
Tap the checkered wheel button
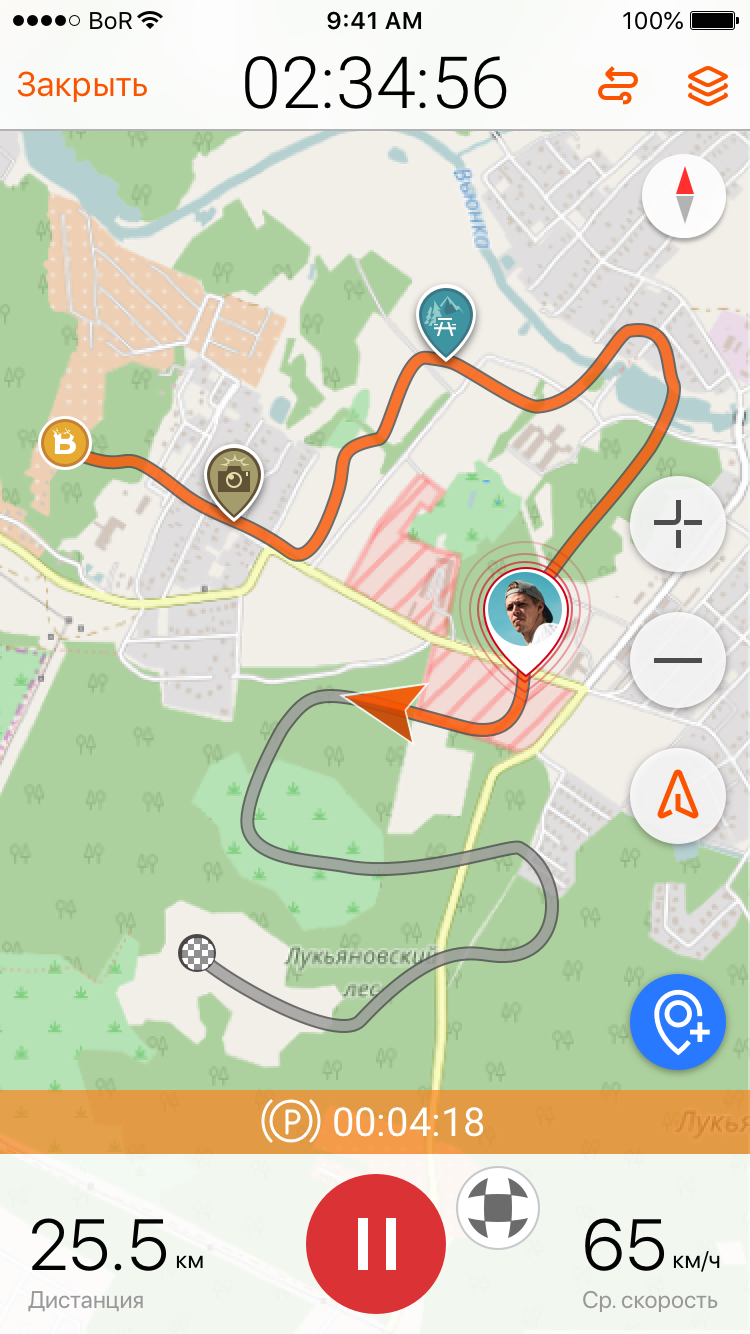point(497,1208)
